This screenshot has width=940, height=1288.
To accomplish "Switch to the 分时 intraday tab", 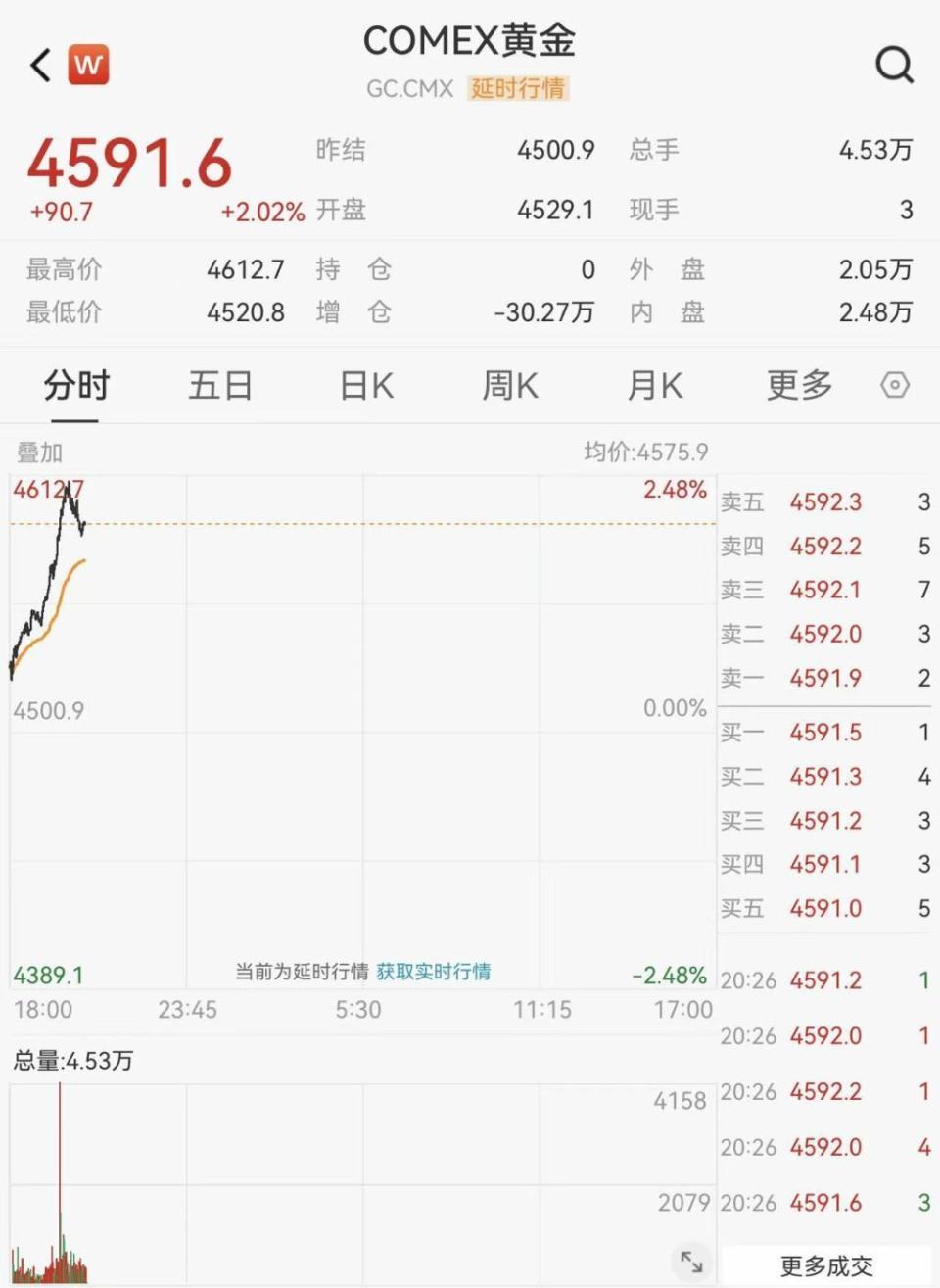I will click(76, 386).
